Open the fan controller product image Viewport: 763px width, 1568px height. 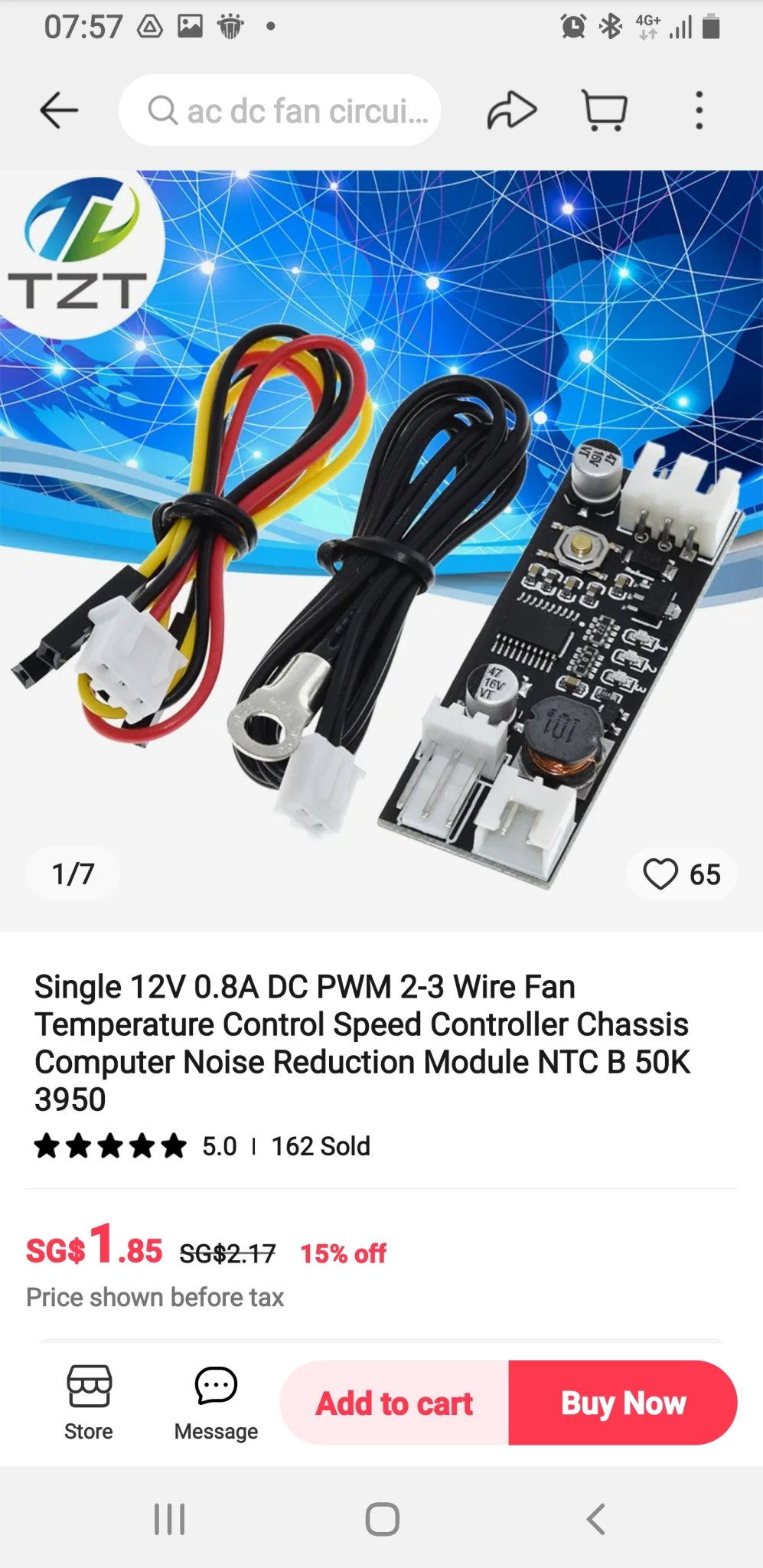point(381,551)
